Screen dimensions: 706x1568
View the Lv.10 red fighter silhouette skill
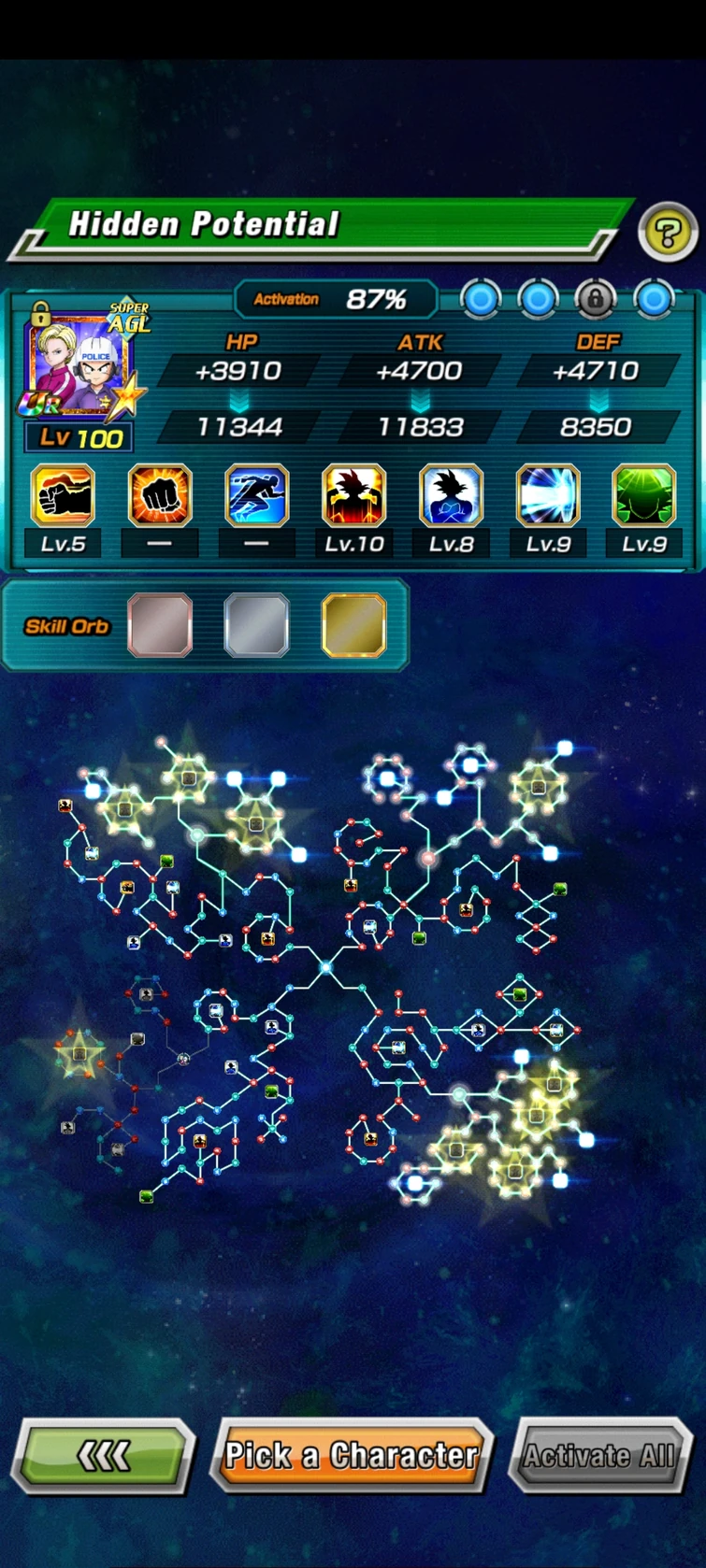353,496
